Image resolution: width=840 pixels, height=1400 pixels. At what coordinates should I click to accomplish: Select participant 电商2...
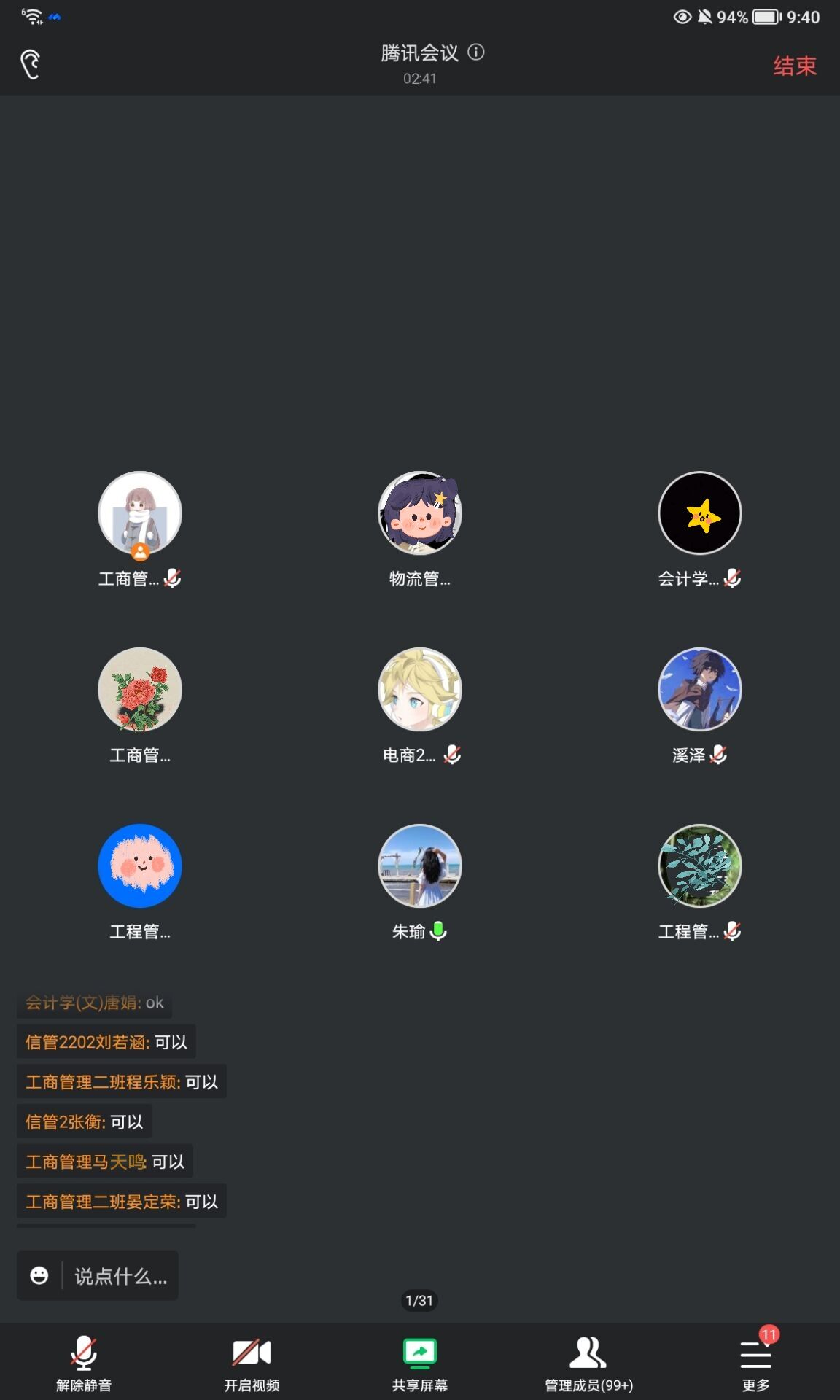(x=420, y=690)
